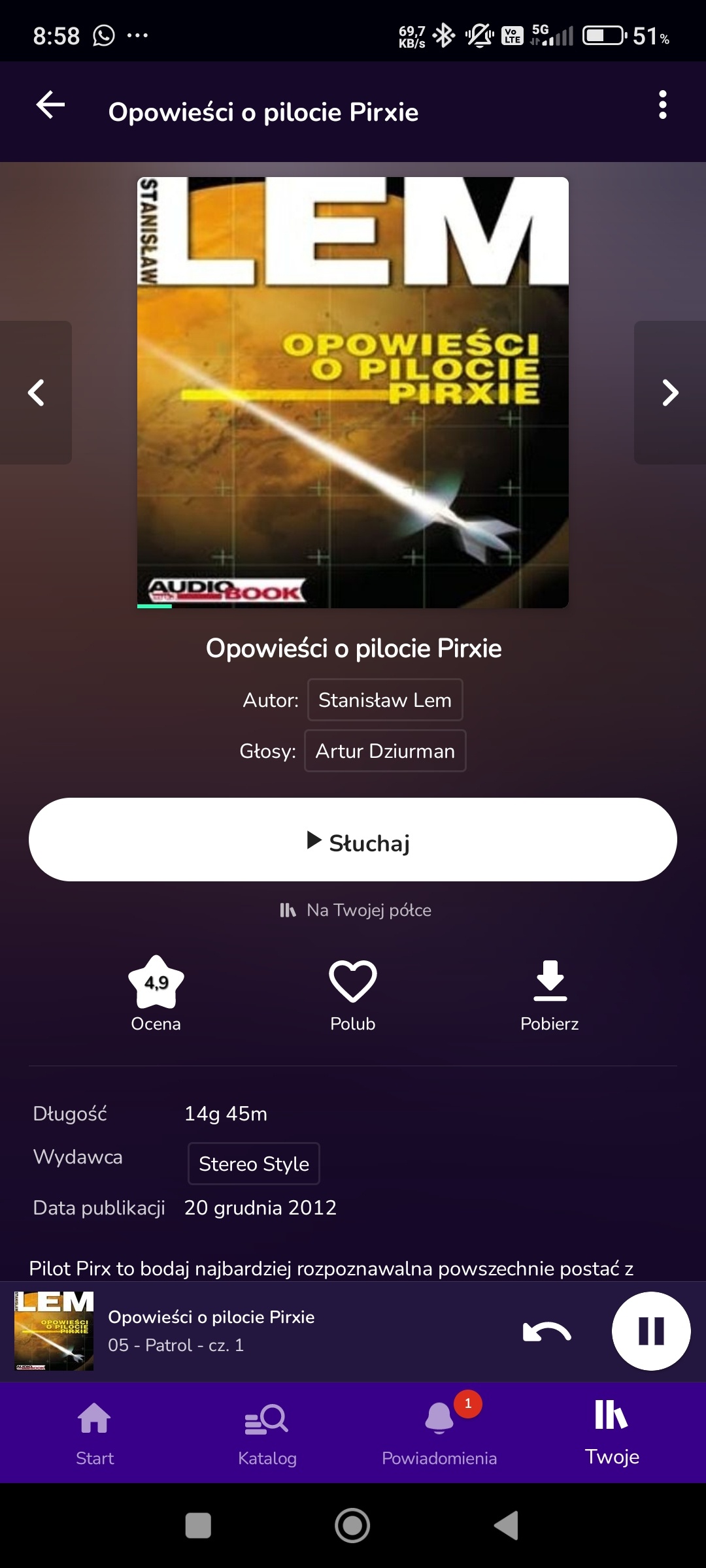Viewport: 706px width, 1568px height.
Task: Show the next book with right chevron
Action: [670, 393]
